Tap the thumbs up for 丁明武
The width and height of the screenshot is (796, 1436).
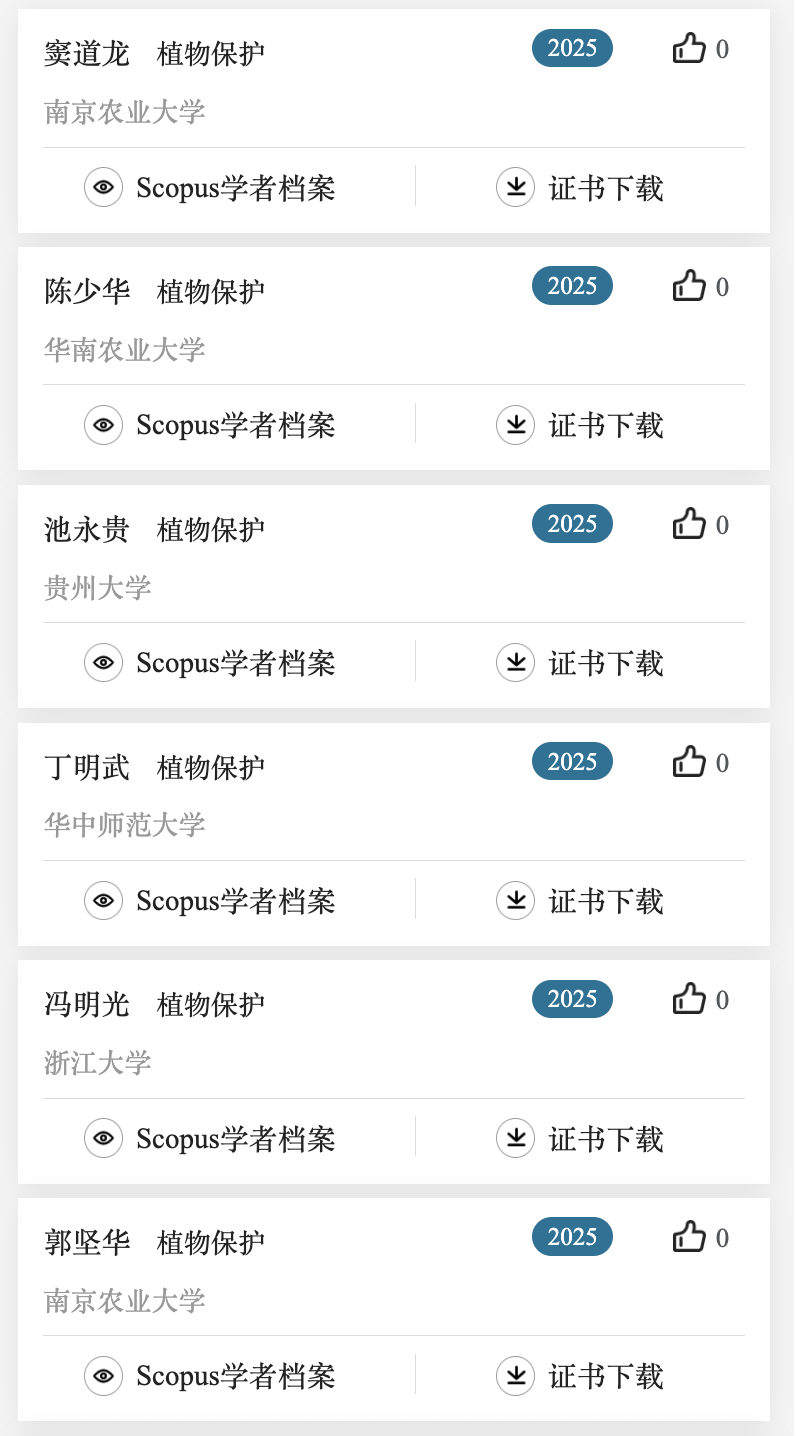point(689,762)
